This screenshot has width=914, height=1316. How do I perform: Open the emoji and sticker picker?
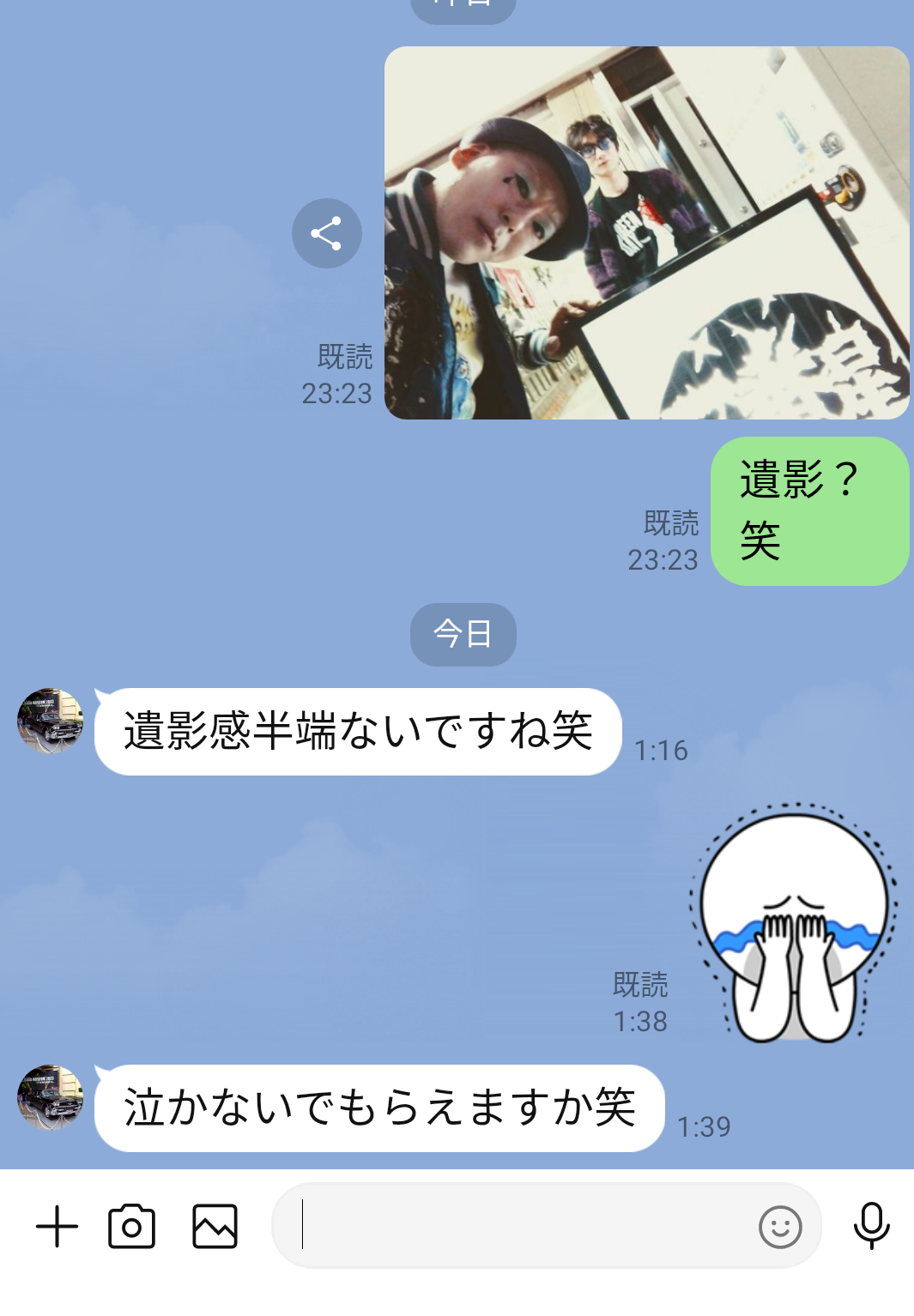[780, 1227]
